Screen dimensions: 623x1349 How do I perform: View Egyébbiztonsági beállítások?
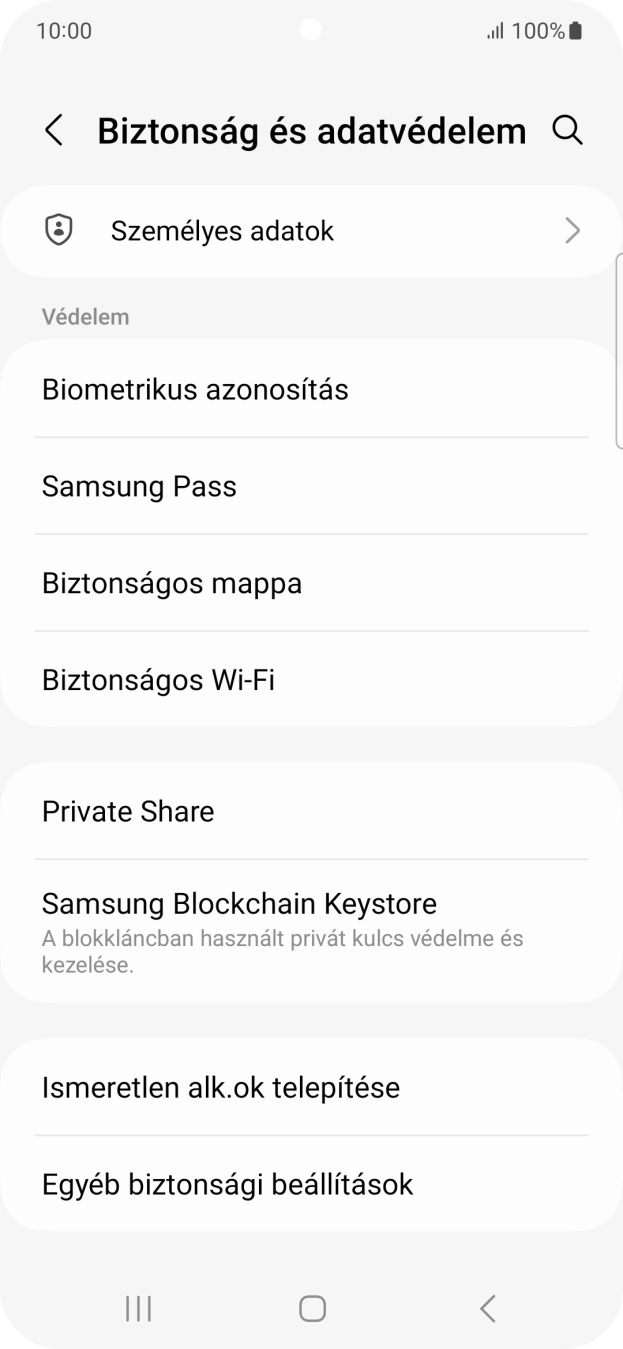coord(310,1184)
